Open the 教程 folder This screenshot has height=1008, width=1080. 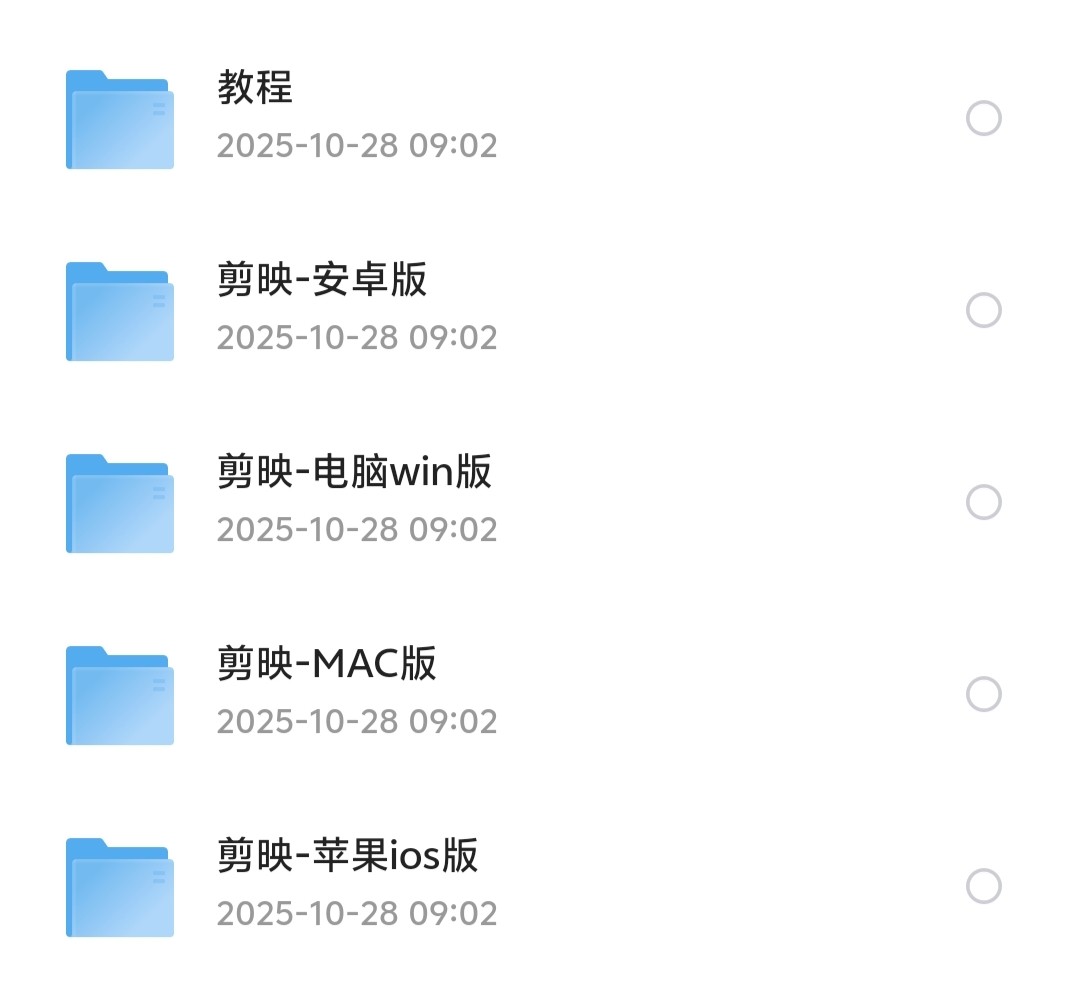point(255,88)
